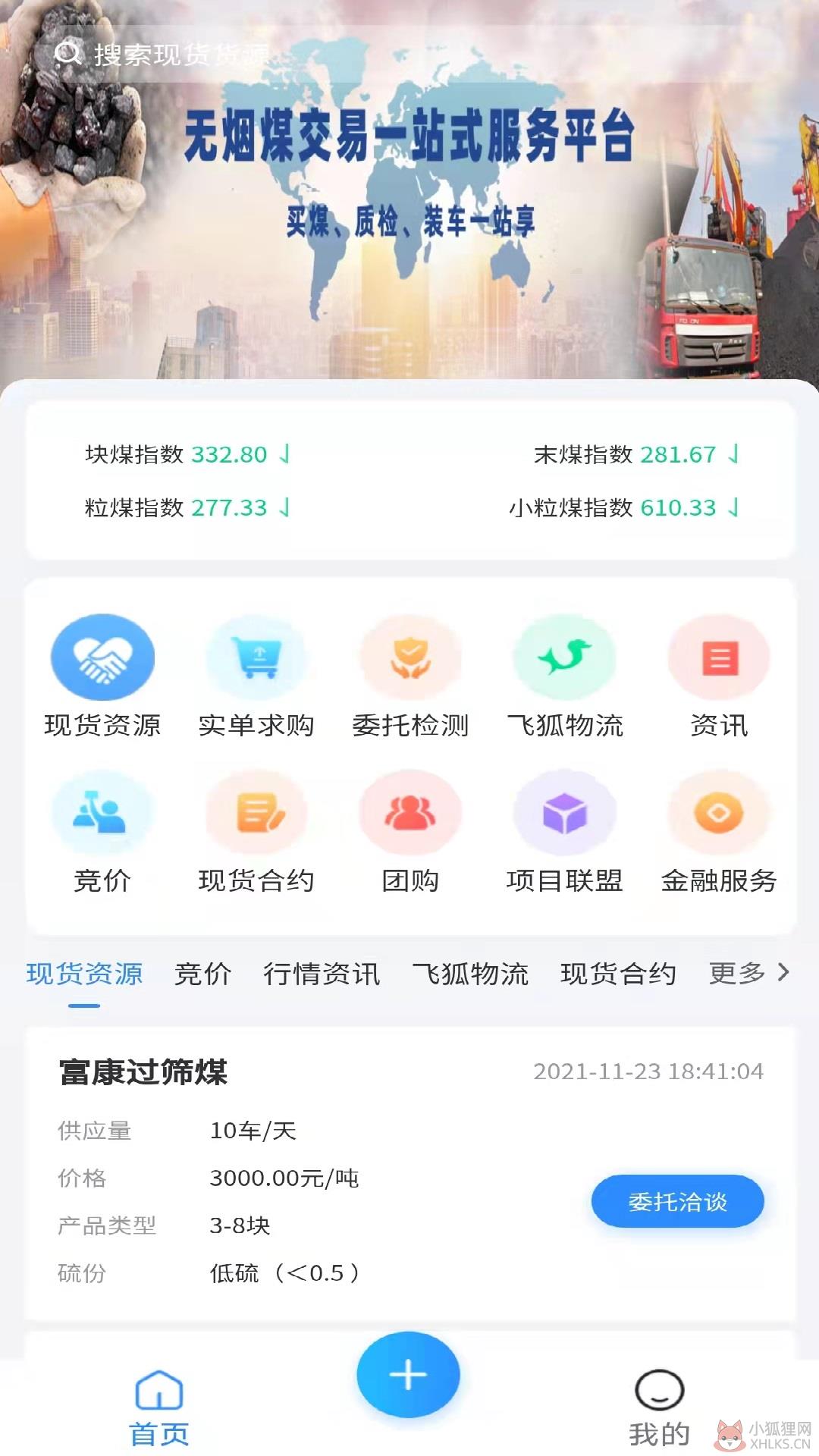Switch to the 行情资讯 tab
The height and width of the screenshot is (1456, 819).
pyautogui.click(x=322, y=974)
